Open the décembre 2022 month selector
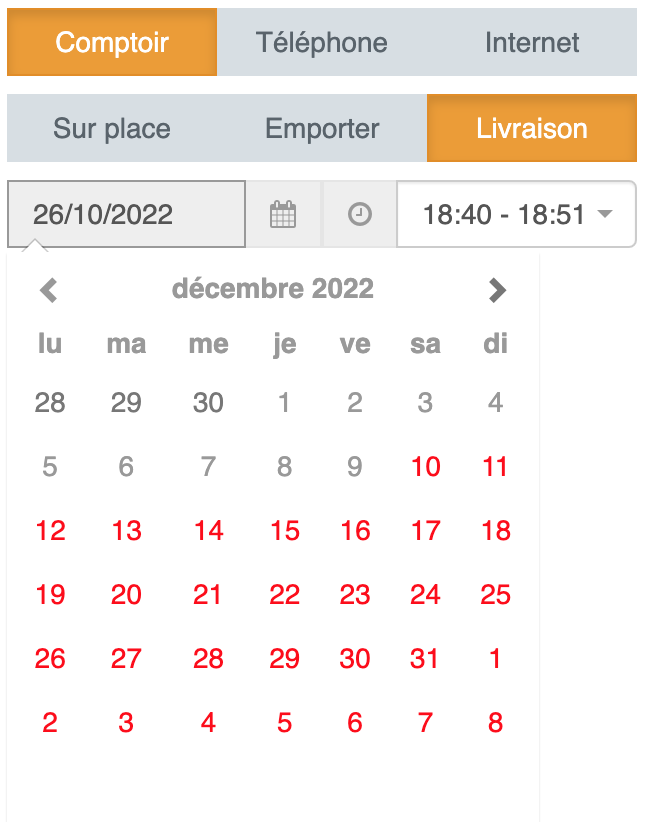 point(273,290)
